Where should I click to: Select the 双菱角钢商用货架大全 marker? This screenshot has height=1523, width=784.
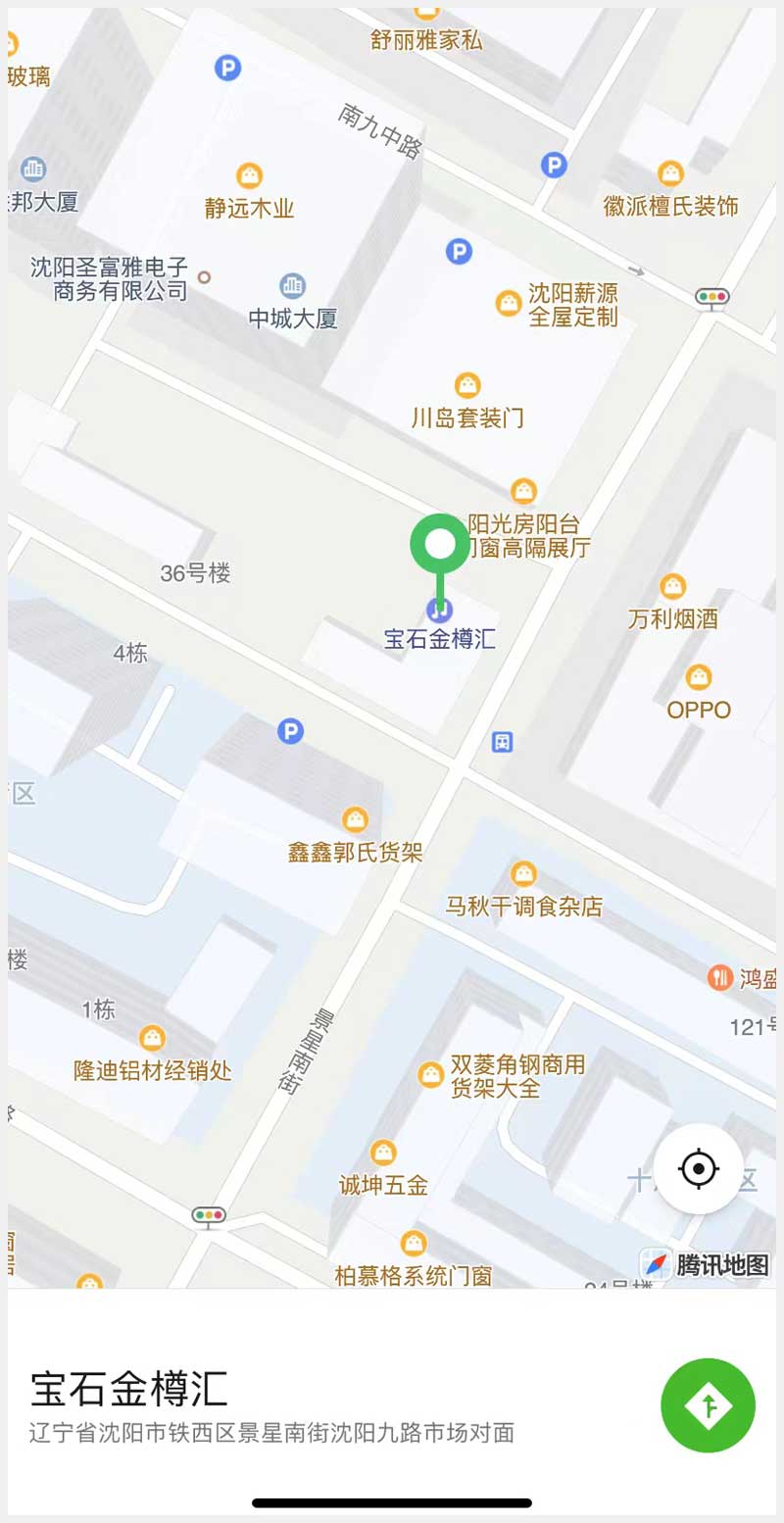pyautogui.click(x=431, y=1074)
